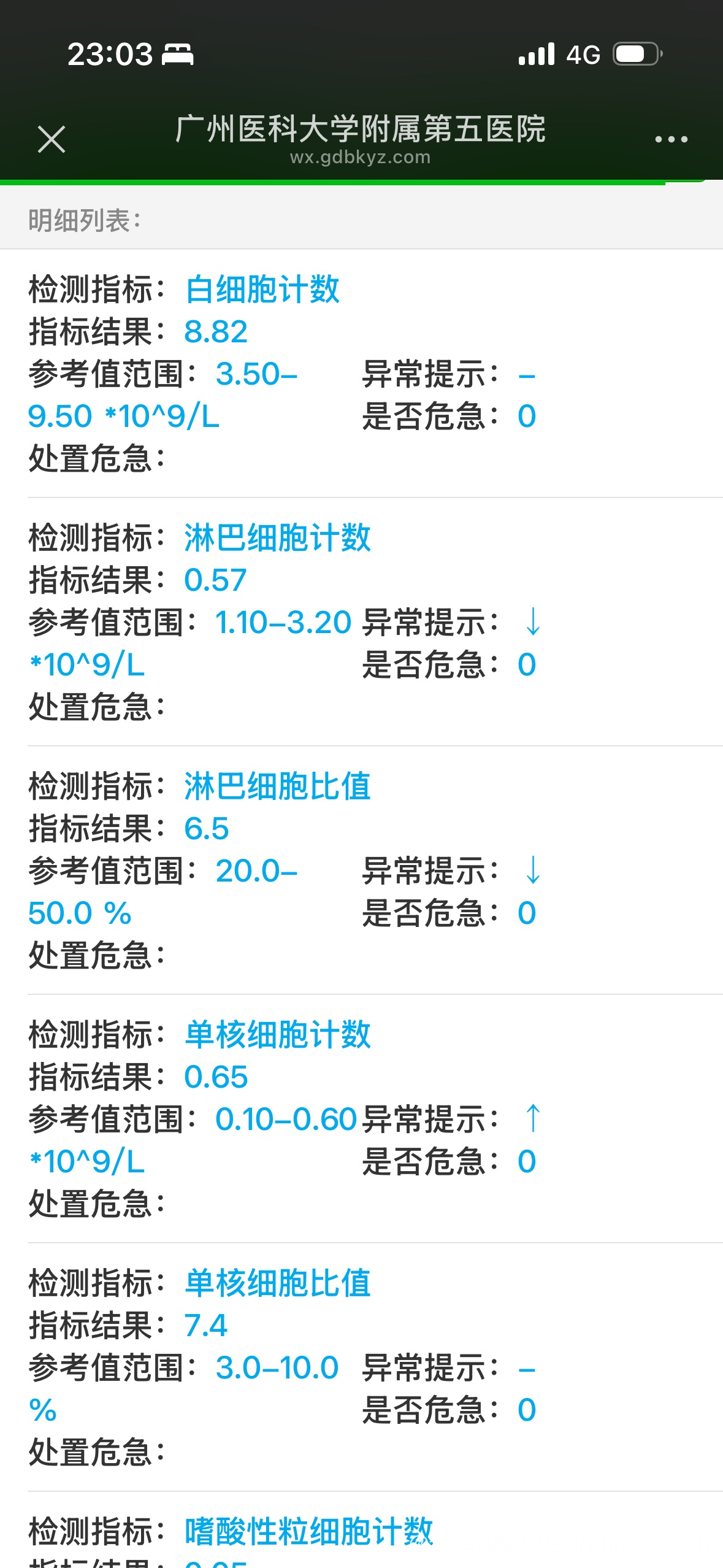The image size is (723, 1568).
Task: Open the three-dot more options menu
Action: click(x=671, y=139)
